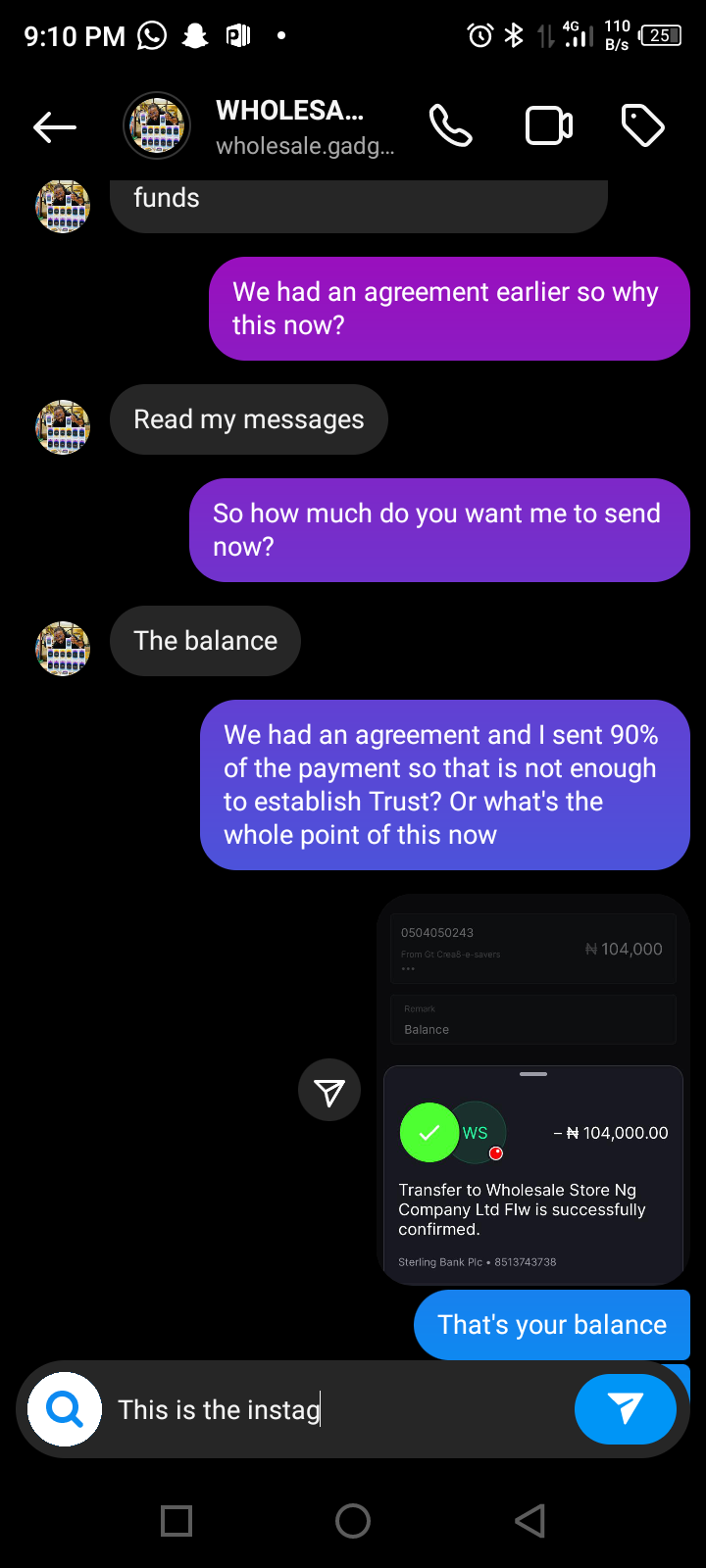Send the typed message
The height and width of the screenshot is (1568, 706).
pyautogui.click(x=625, y=1409)
